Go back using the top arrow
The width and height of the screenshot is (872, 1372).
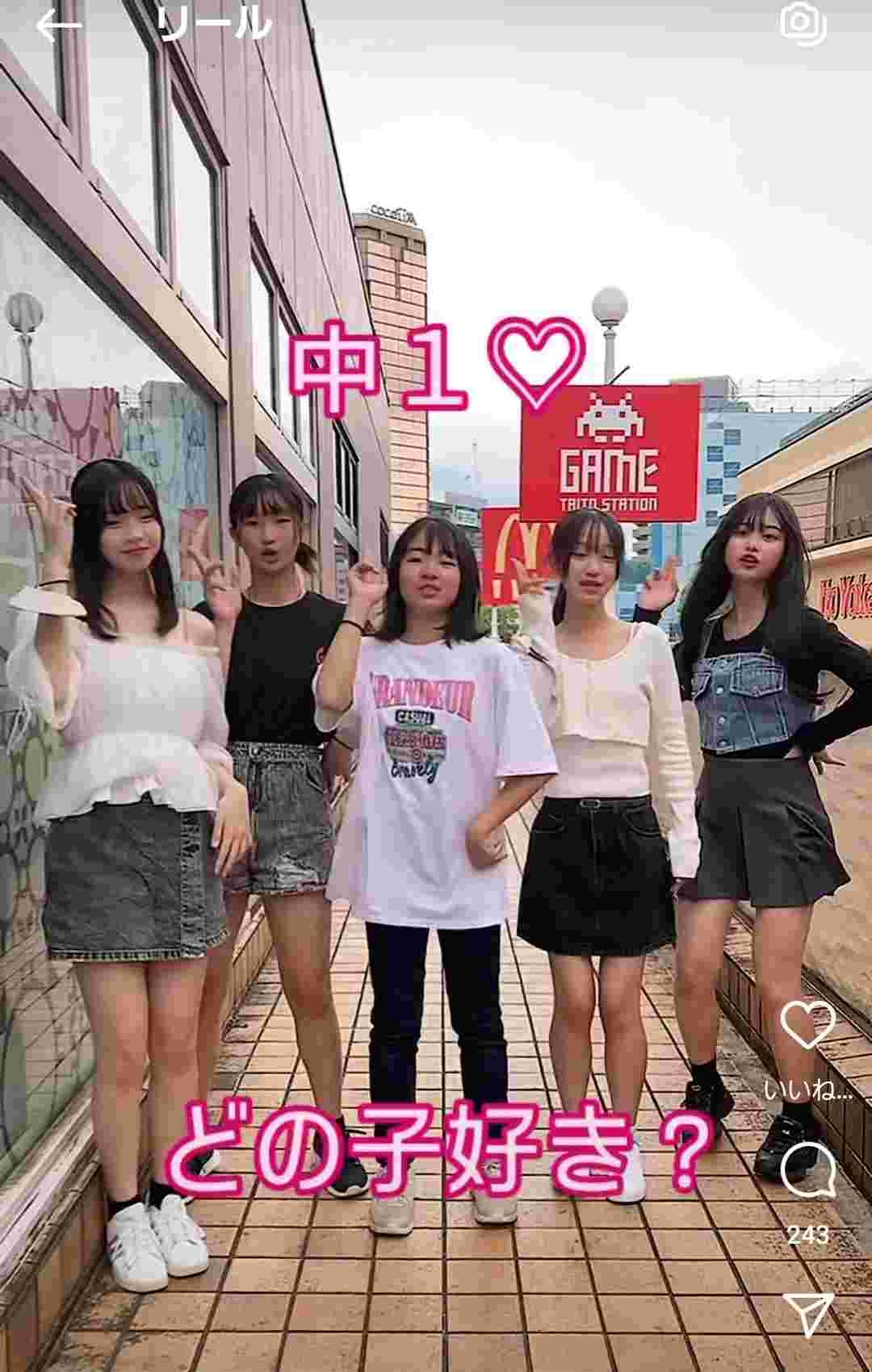58,27
